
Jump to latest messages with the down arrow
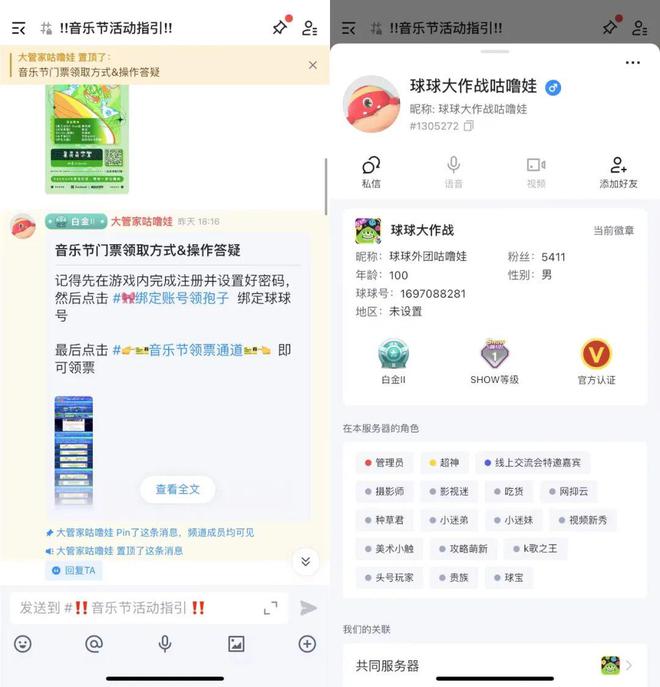[x=307, y=561]
